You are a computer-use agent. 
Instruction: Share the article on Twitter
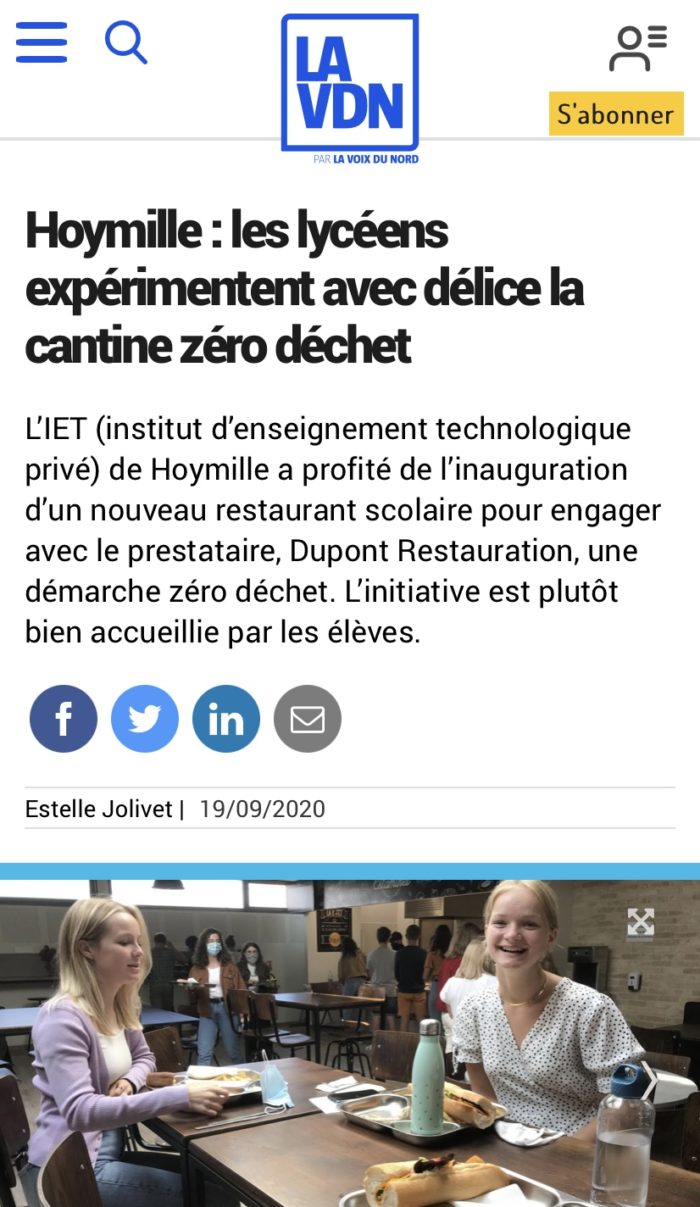(145, 719)
